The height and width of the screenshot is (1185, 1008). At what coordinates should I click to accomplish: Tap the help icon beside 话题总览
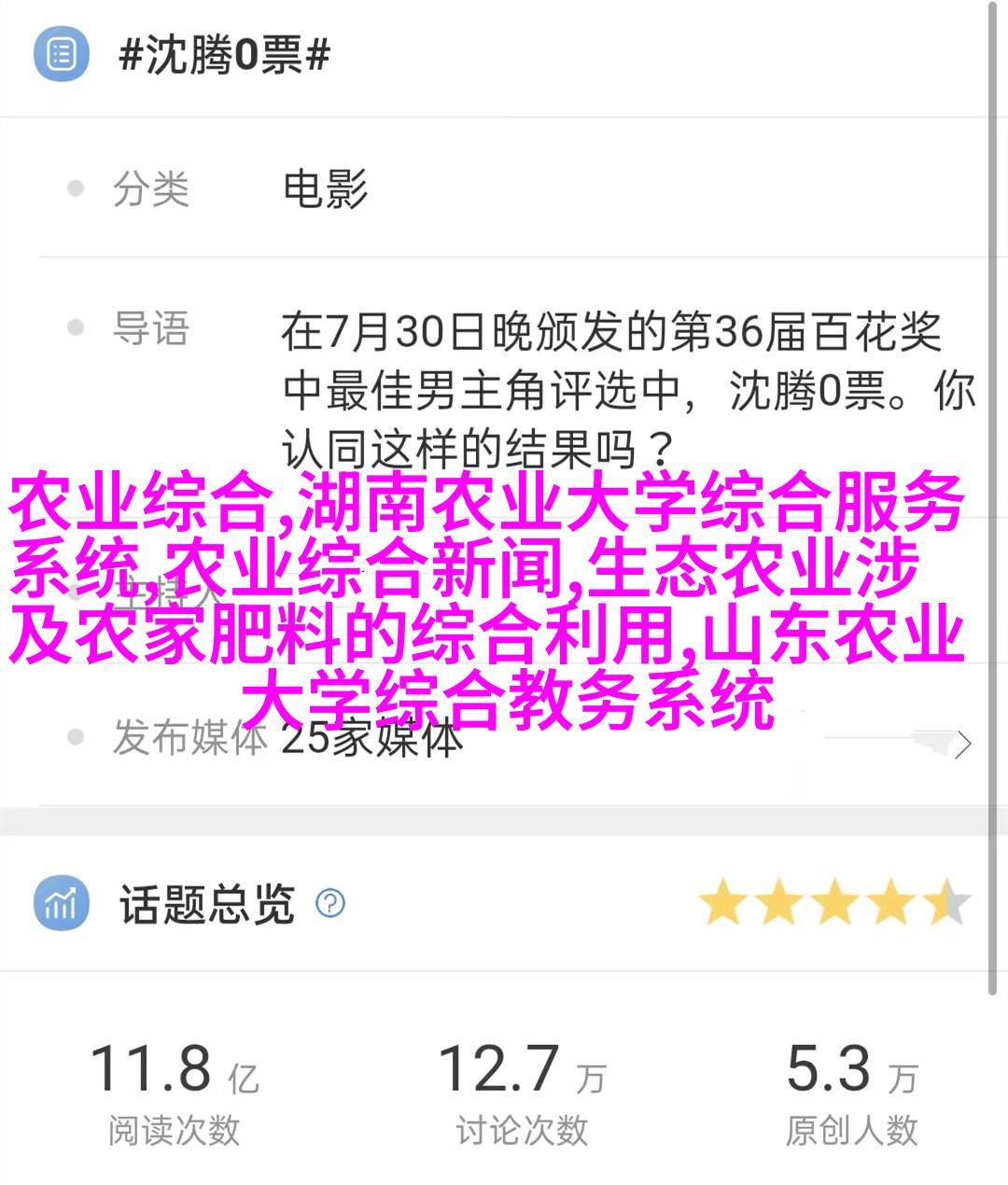coord(330,903)
